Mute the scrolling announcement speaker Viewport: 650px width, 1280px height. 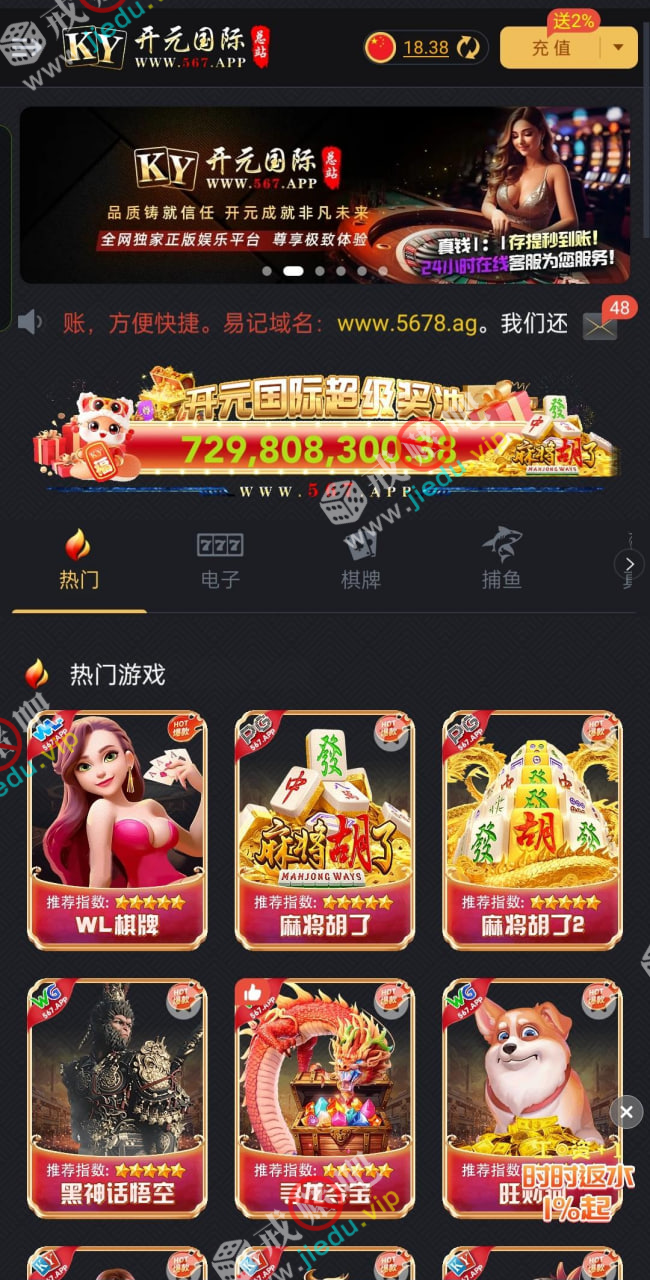pyautogui.click(x=30, y=322)
